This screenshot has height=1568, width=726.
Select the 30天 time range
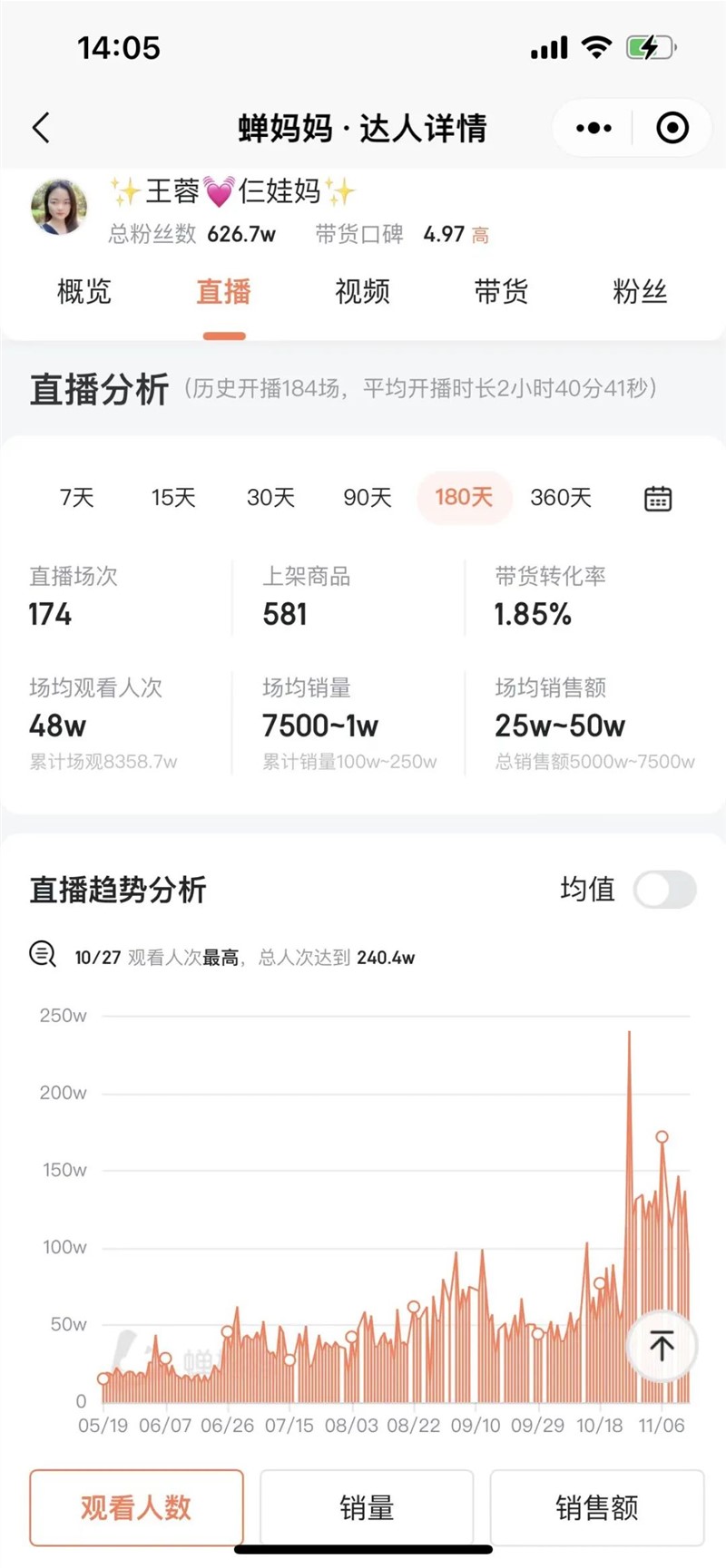[x=270, y=498]
